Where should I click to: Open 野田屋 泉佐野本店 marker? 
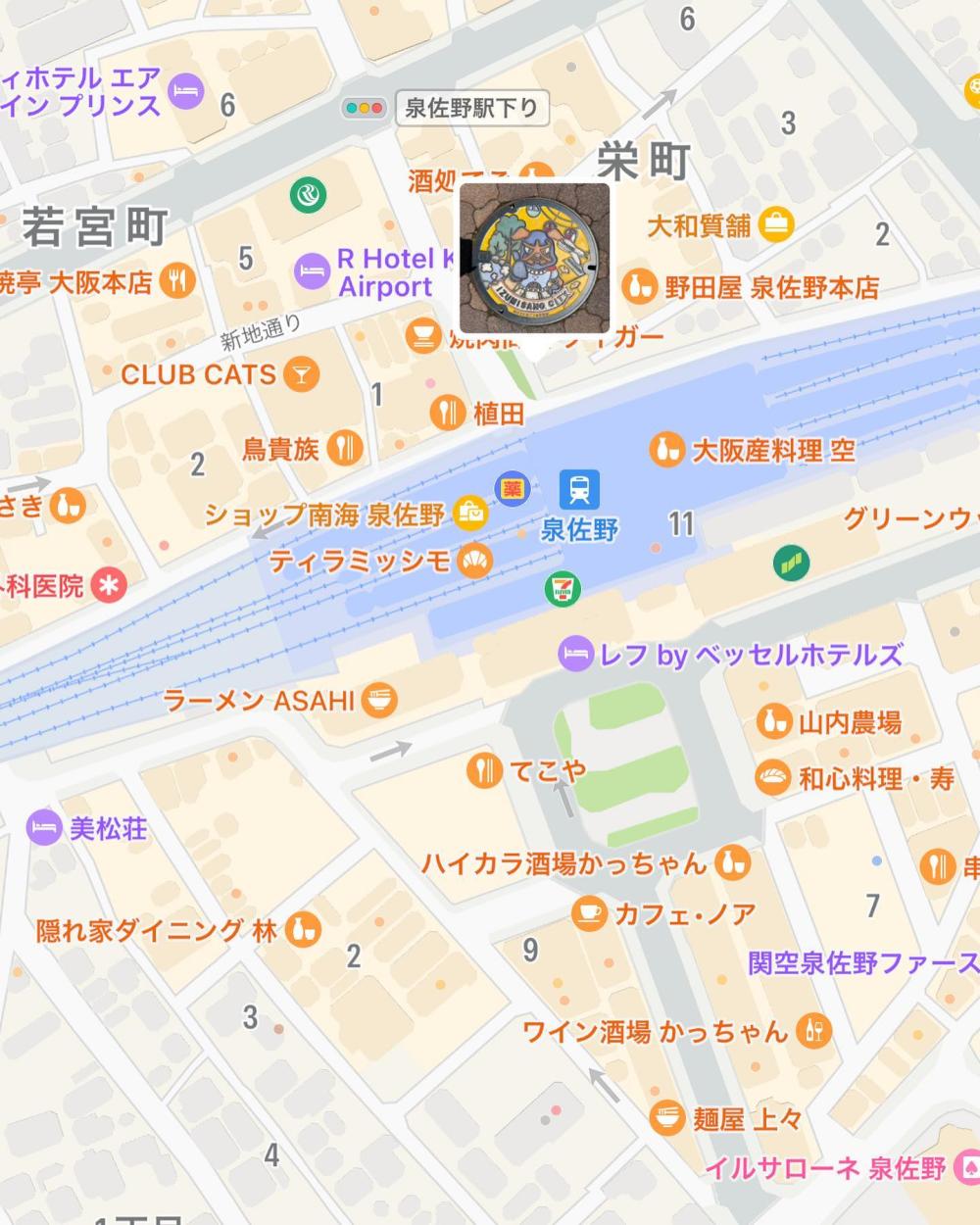[x=640, y=285]
